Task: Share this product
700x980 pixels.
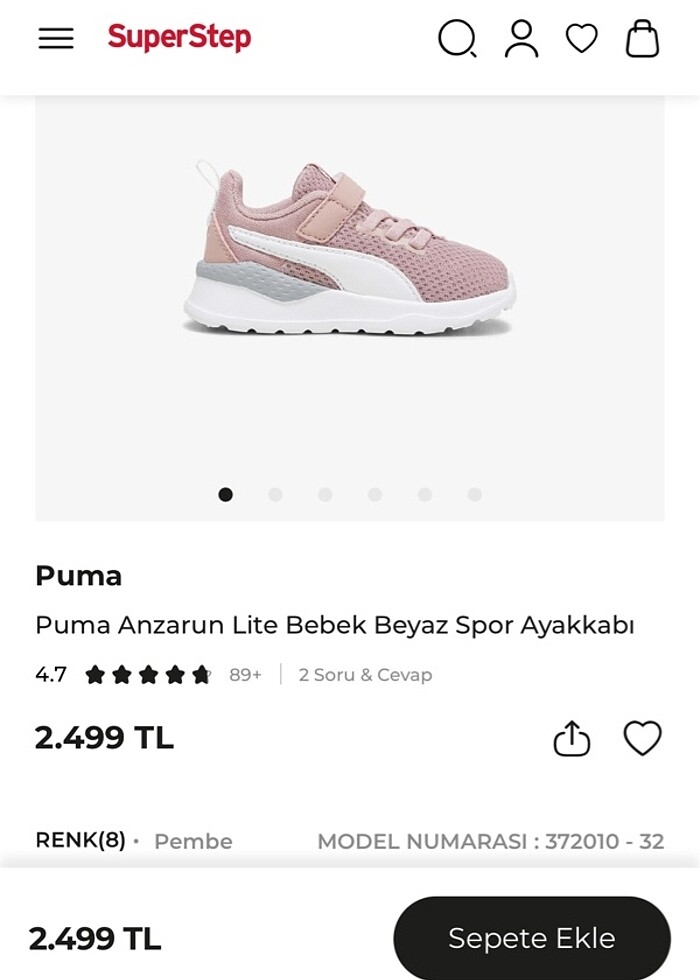Action: pos(572,739)
